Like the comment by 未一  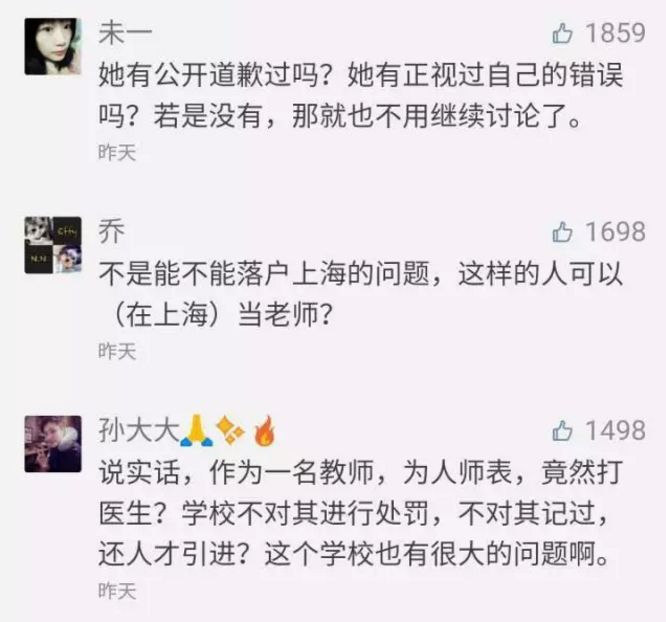click(562, 34)
